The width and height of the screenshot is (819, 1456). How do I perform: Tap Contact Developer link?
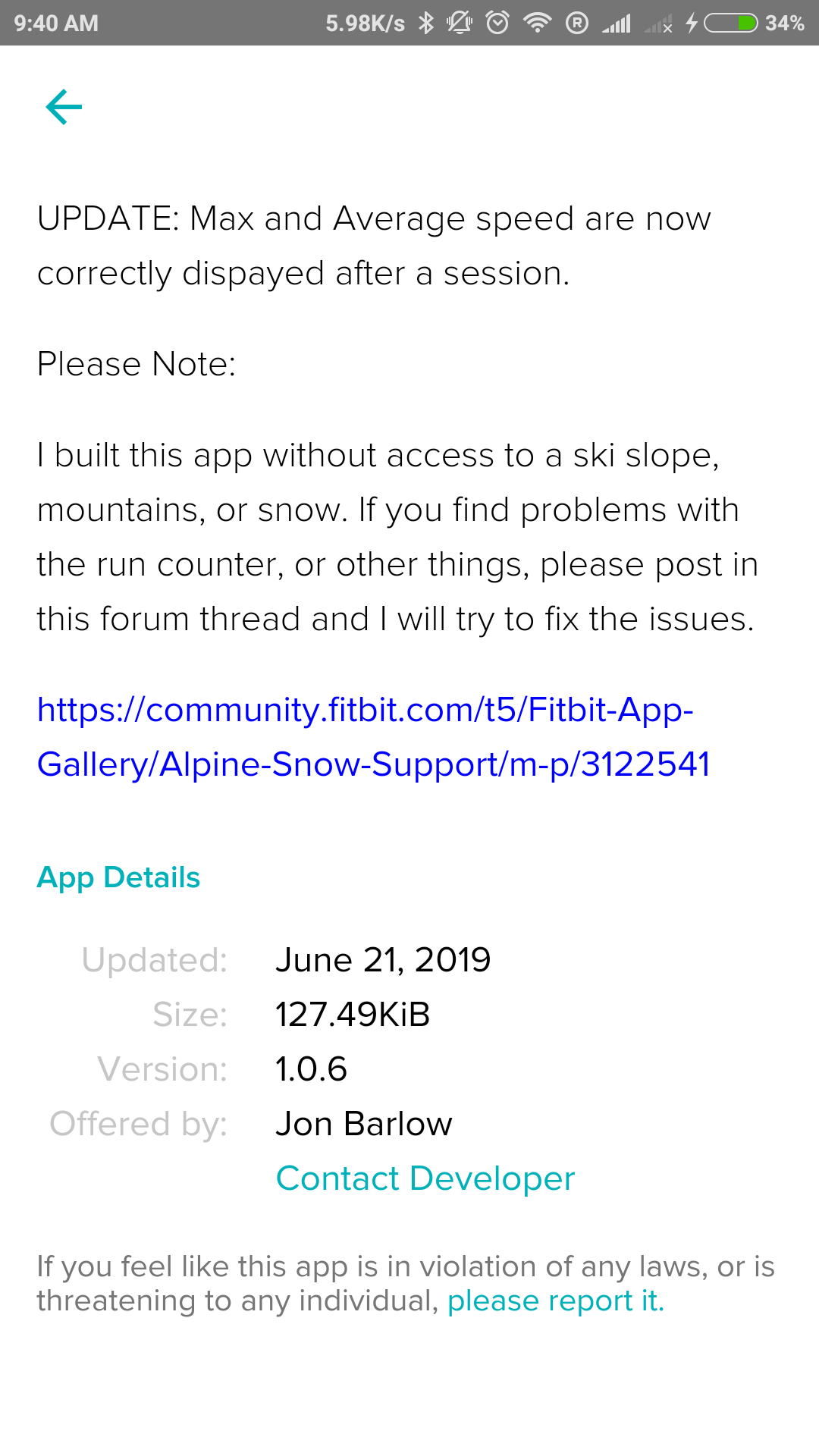[x=425, y=1179]
